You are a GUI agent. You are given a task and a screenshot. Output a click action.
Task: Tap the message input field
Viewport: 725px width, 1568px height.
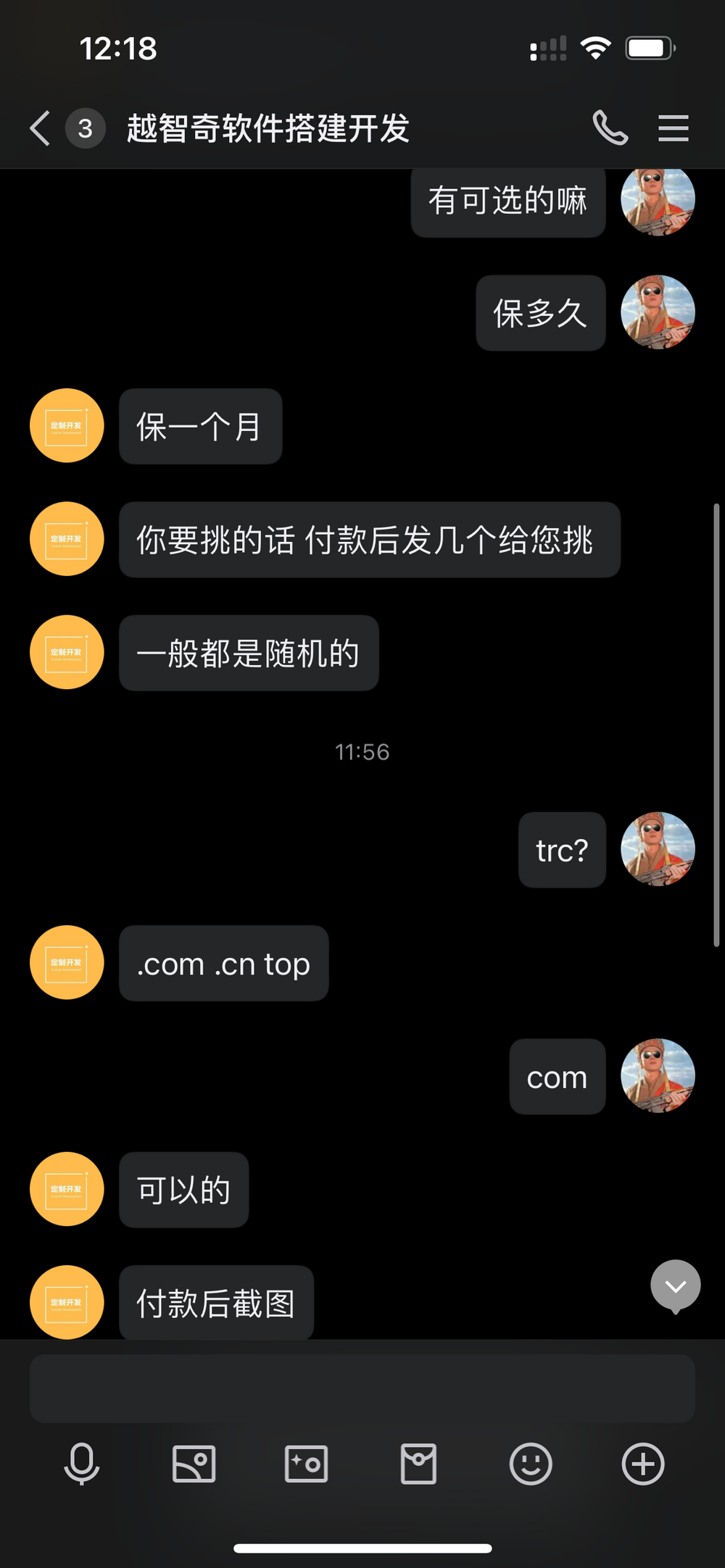pos(362,1389)
